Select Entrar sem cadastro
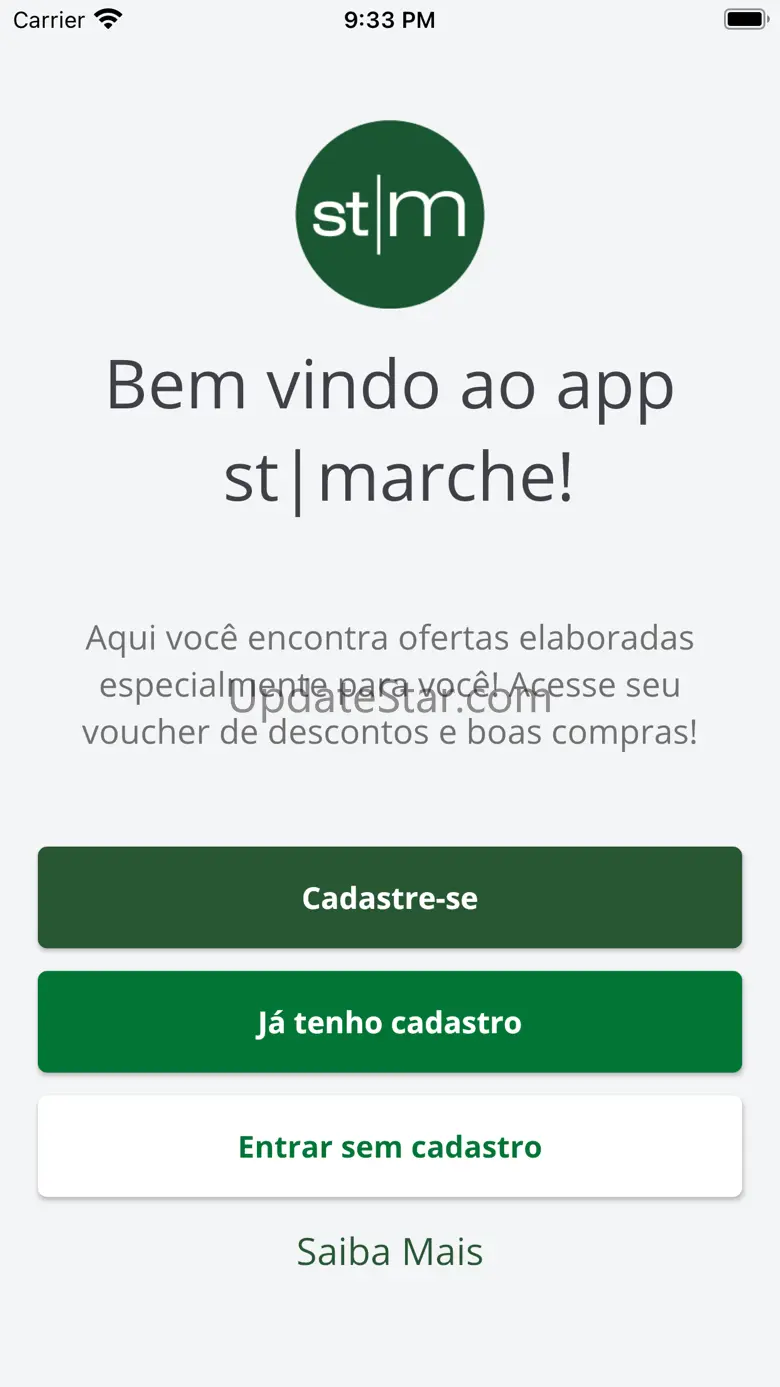The height and width of the screenshot is (1387, 780). (x=390, y=1146)
